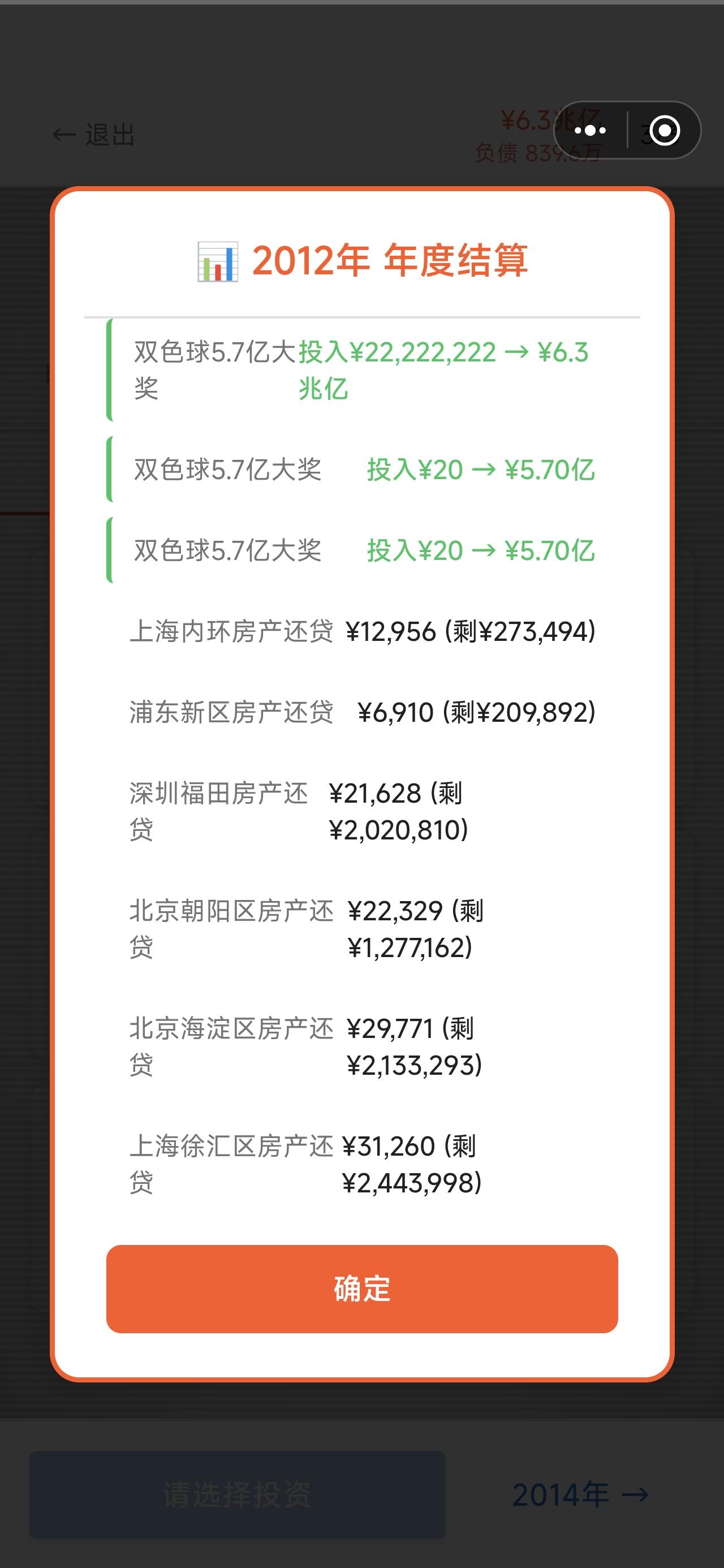Close the mini program via circle icon
Screen dimensions: 724x1568
click(664, 130)
